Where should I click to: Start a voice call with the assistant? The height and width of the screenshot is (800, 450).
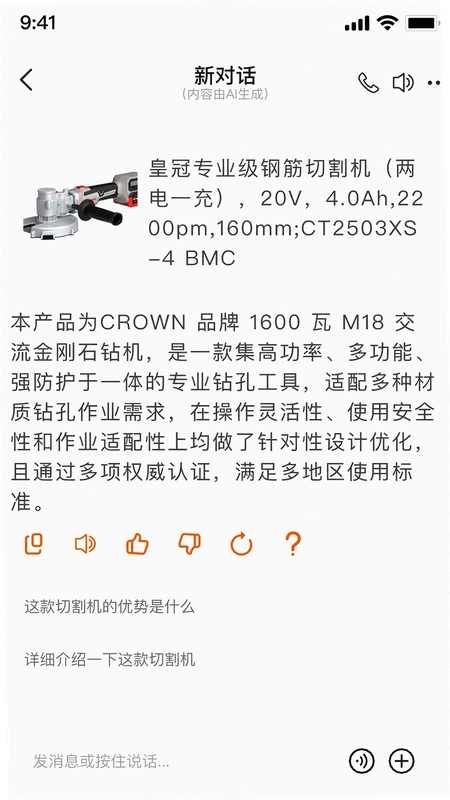[368, 82]
